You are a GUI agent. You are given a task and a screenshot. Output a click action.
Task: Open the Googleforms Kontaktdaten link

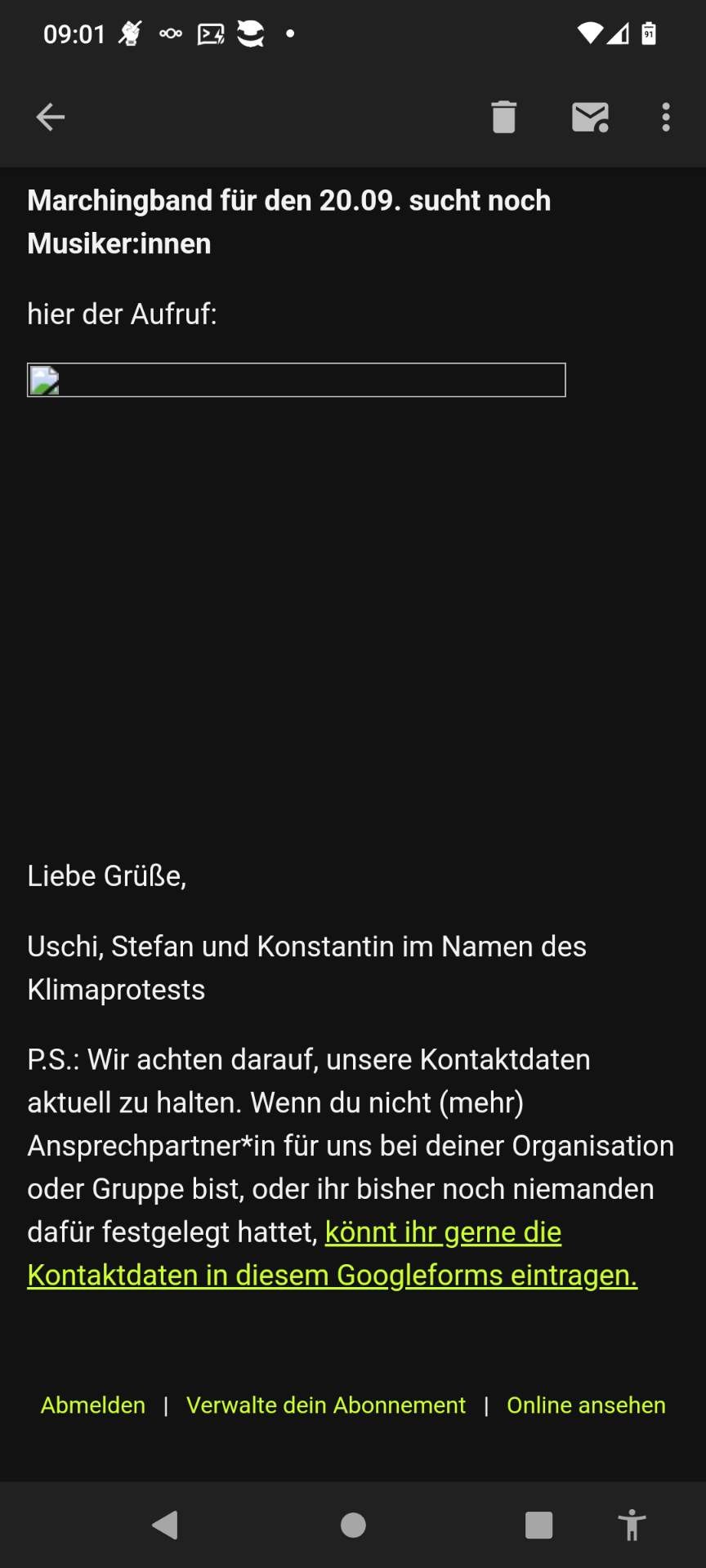333,1254
